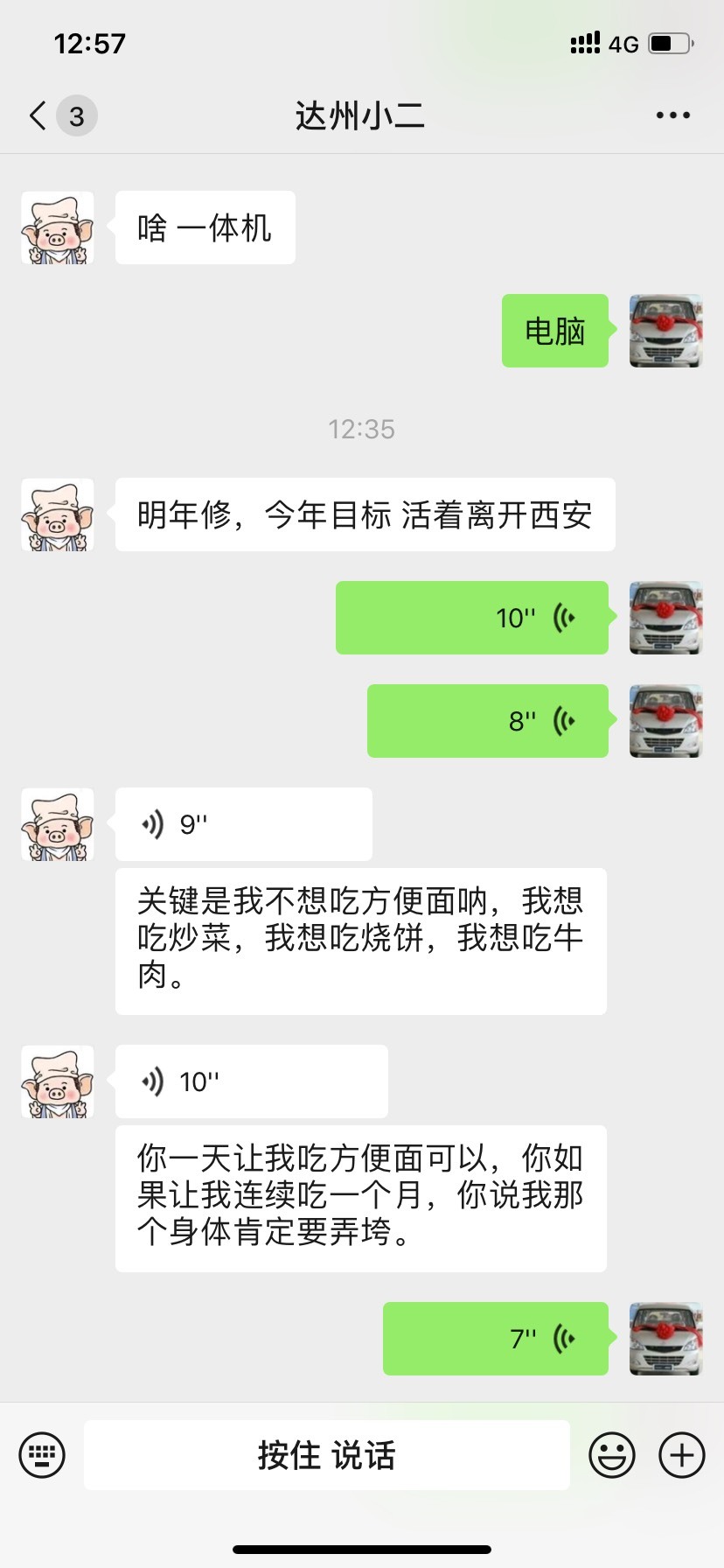The width and height of the screenshot is (724, 1568).
Task: Open the emoji sticker panel
Action: coord(612,1455)
